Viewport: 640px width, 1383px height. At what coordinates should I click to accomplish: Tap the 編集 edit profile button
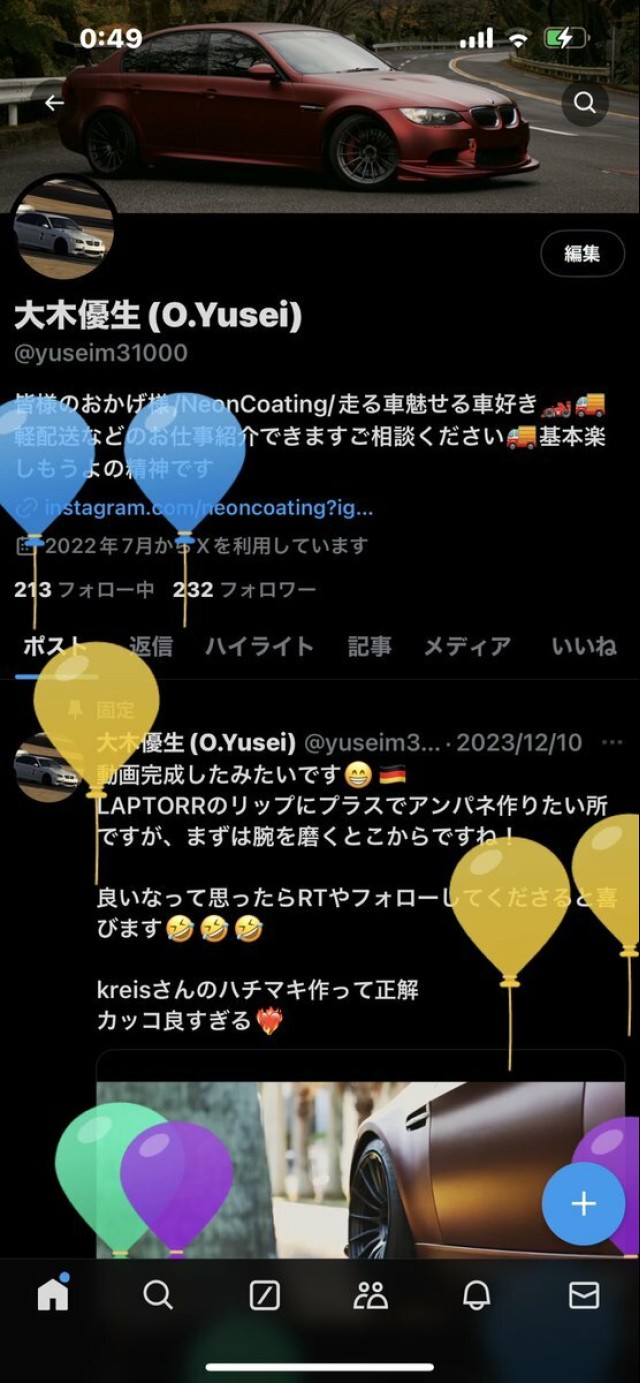582,254
